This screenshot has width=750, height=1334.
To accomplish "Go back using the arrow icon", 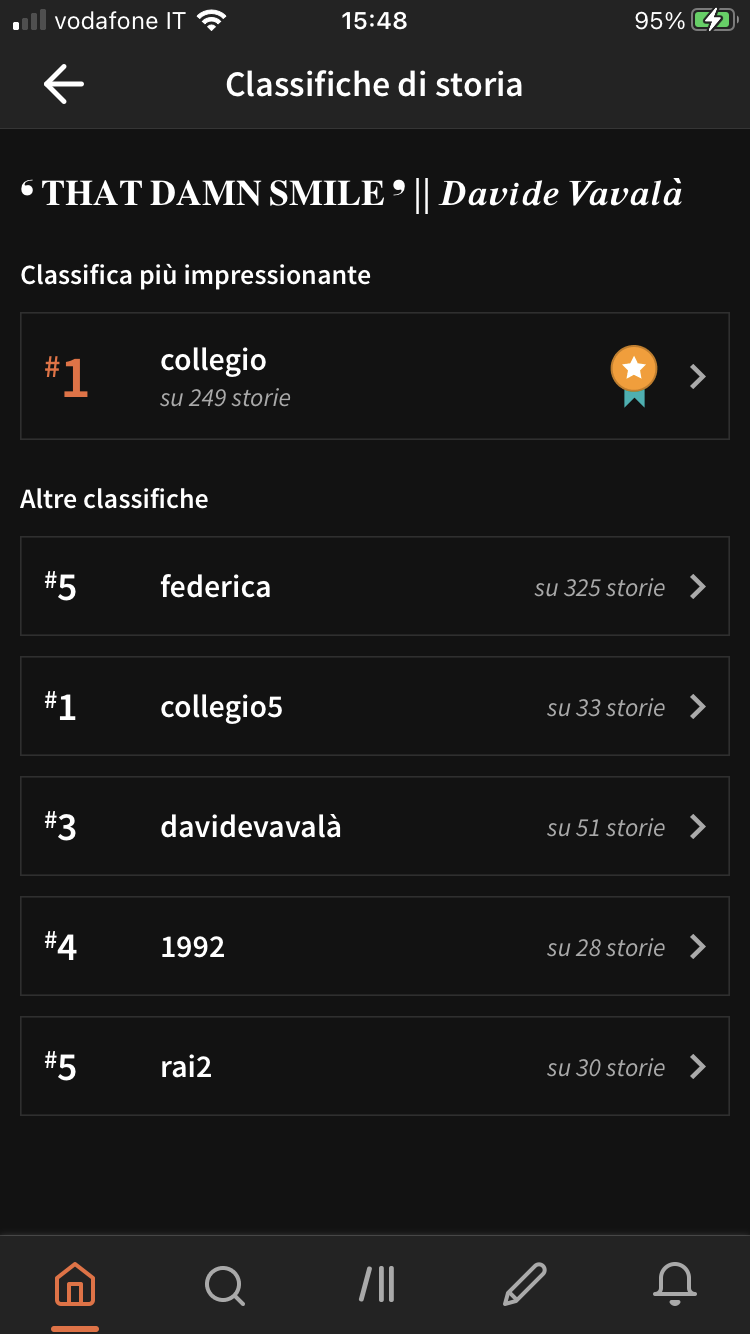I will (63, 84).
